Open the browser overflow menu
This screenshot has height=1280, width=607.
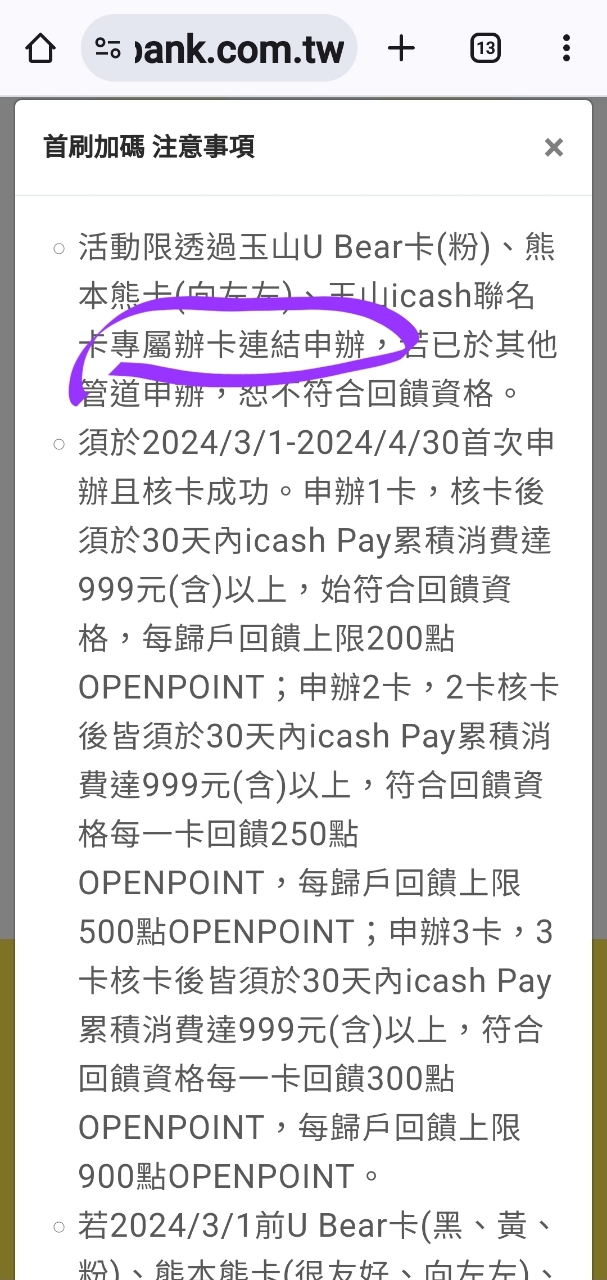566,48
